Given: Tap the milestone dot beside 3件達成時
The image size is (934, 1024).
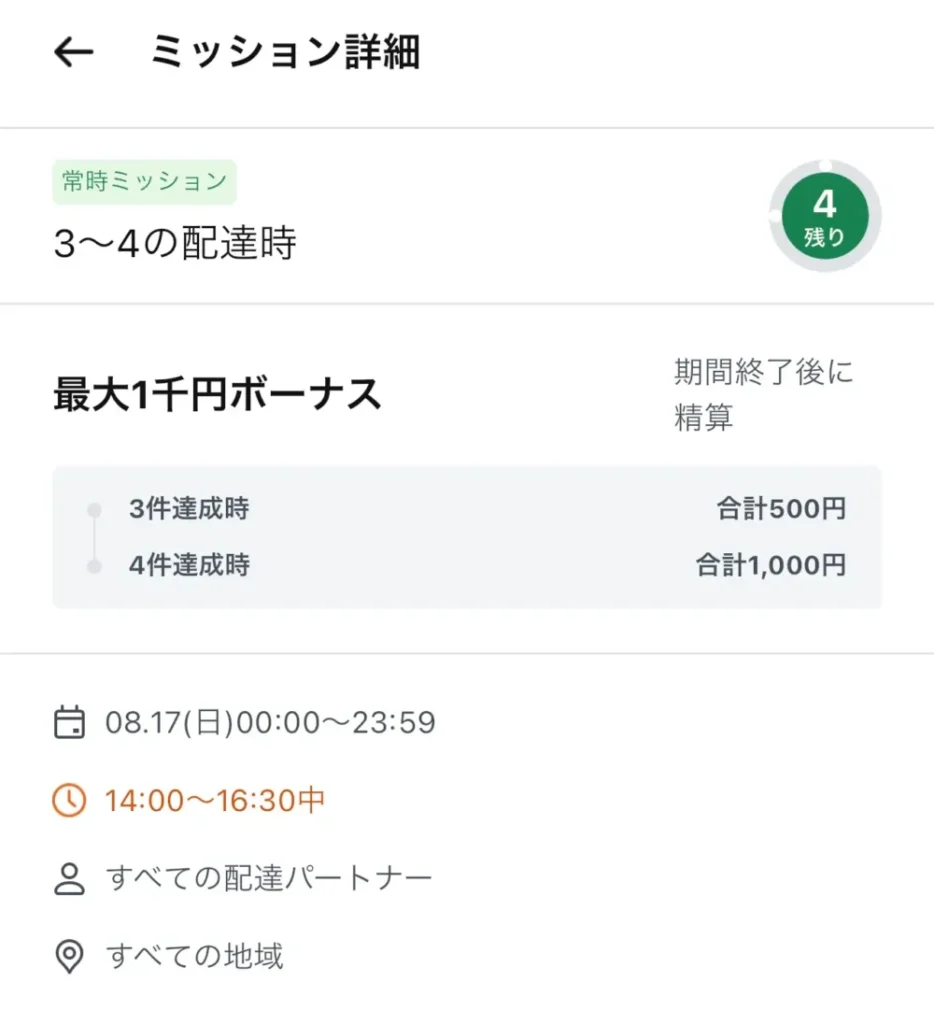Looking at the screenshot, I should [x=94, y=509].
